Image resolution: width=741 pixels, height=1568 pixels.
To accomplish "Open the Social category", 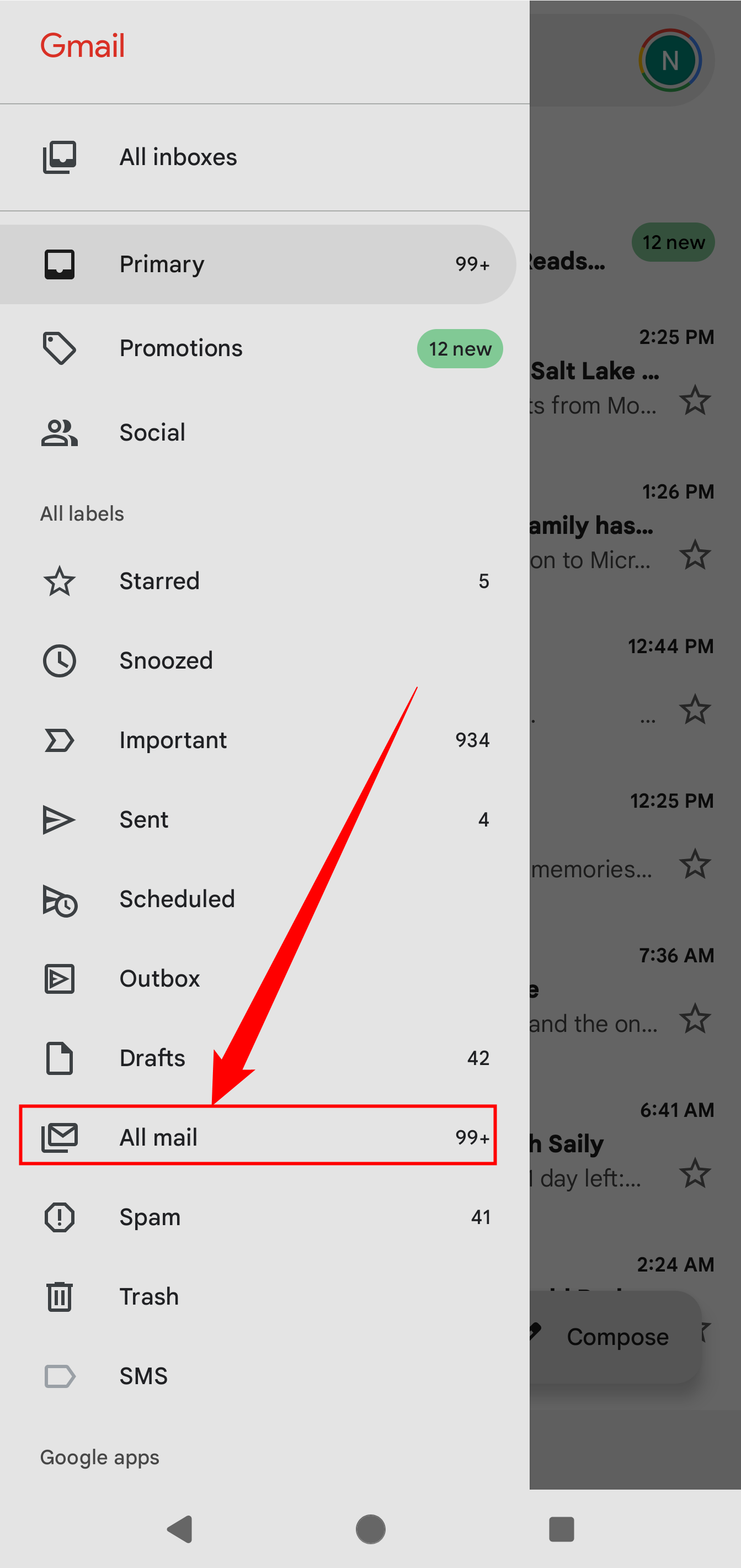I will point(152,432).
